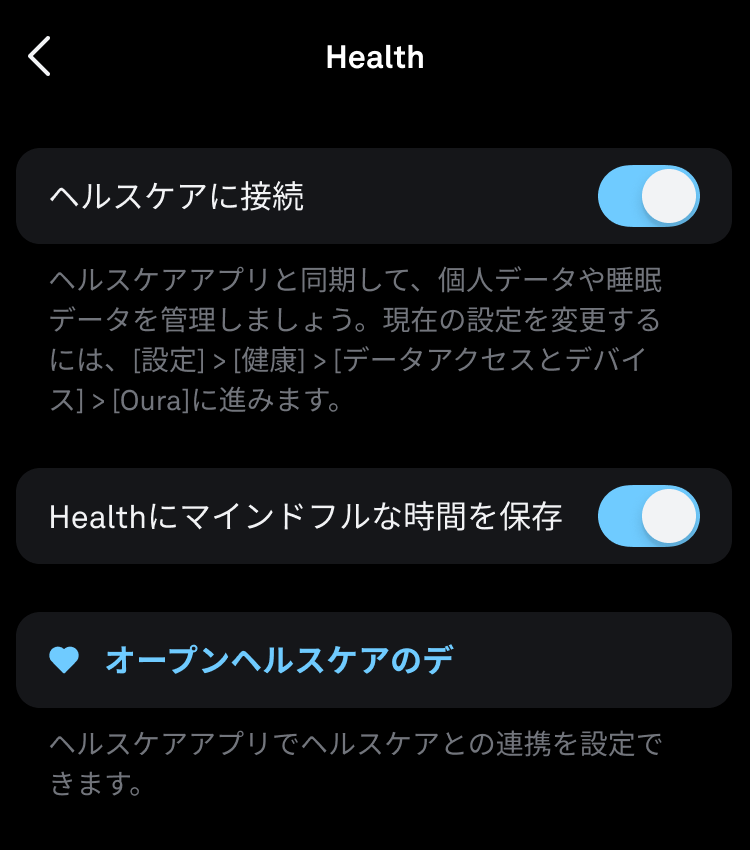This screenshot has width=750, height=850.
Task: Toggle the ヘルスケアに接続 switch
Action: tap(648, 196)
